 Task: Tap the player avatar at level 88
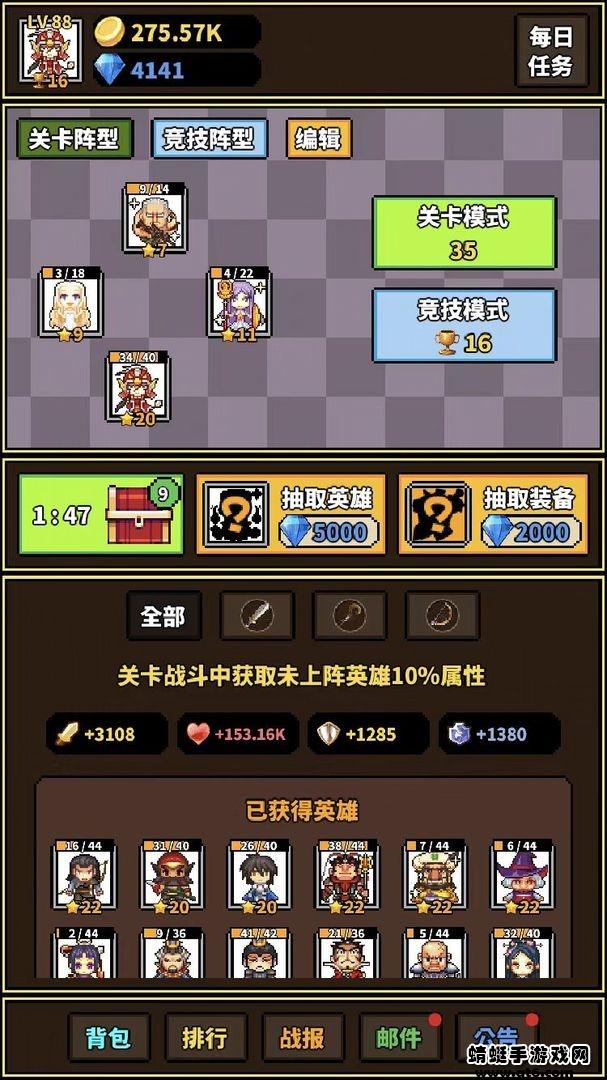point(49,50)
